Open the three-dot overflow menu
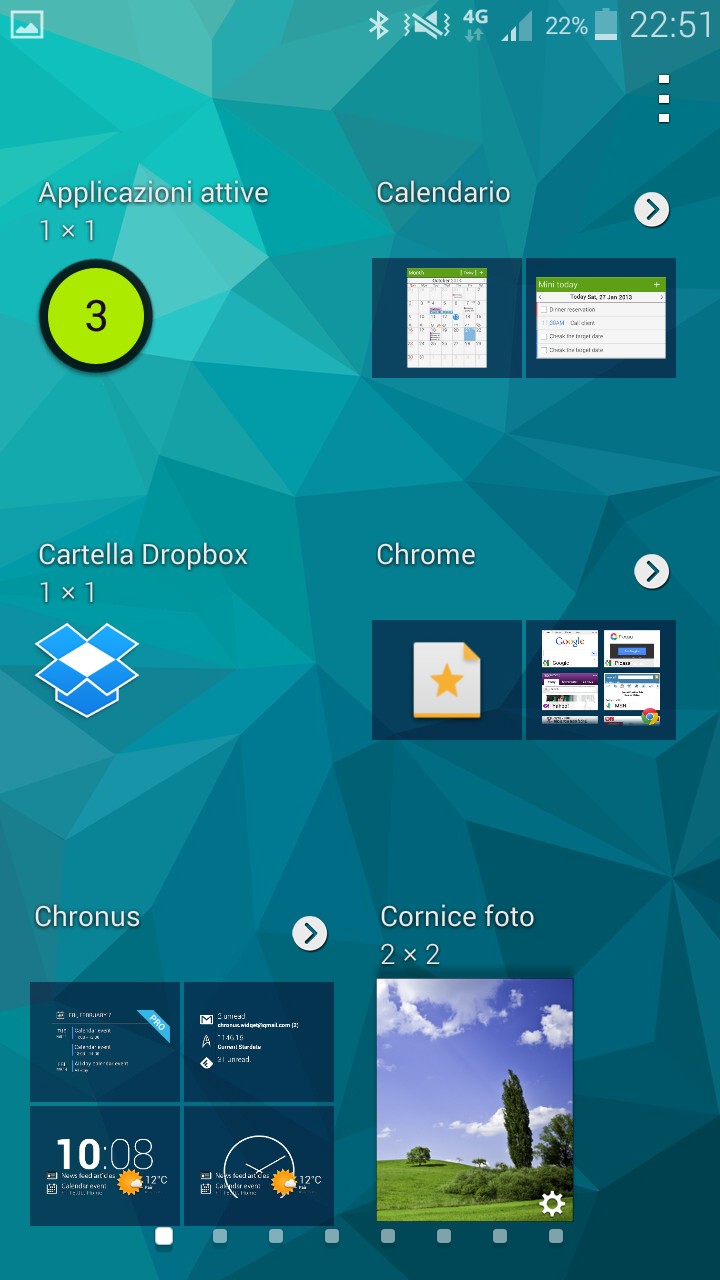Image resolution: width=720 pixels, height=1280 pixels. point(664,99)
